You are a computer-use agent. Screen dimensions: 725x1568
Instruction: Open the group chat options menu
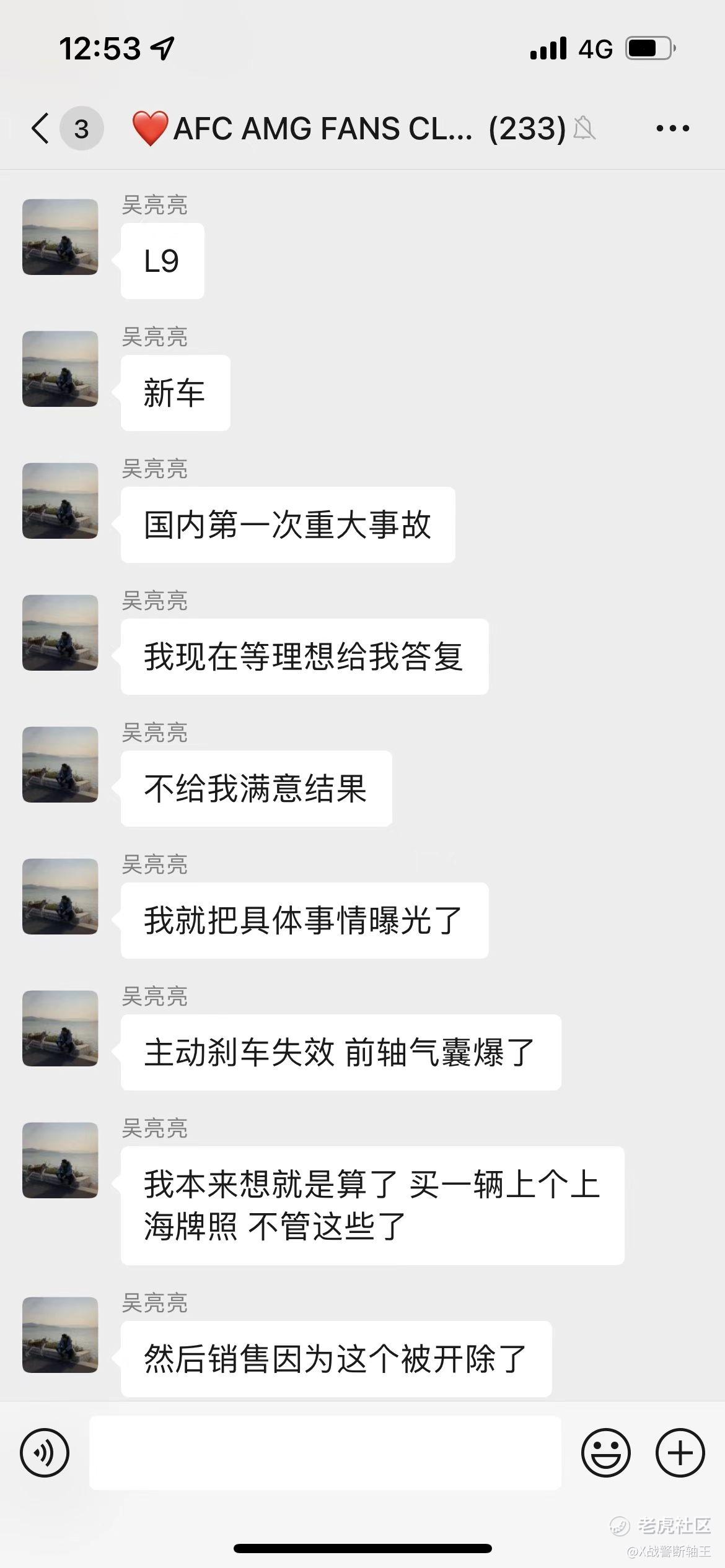pyautogui.click(x=672, y=128)
